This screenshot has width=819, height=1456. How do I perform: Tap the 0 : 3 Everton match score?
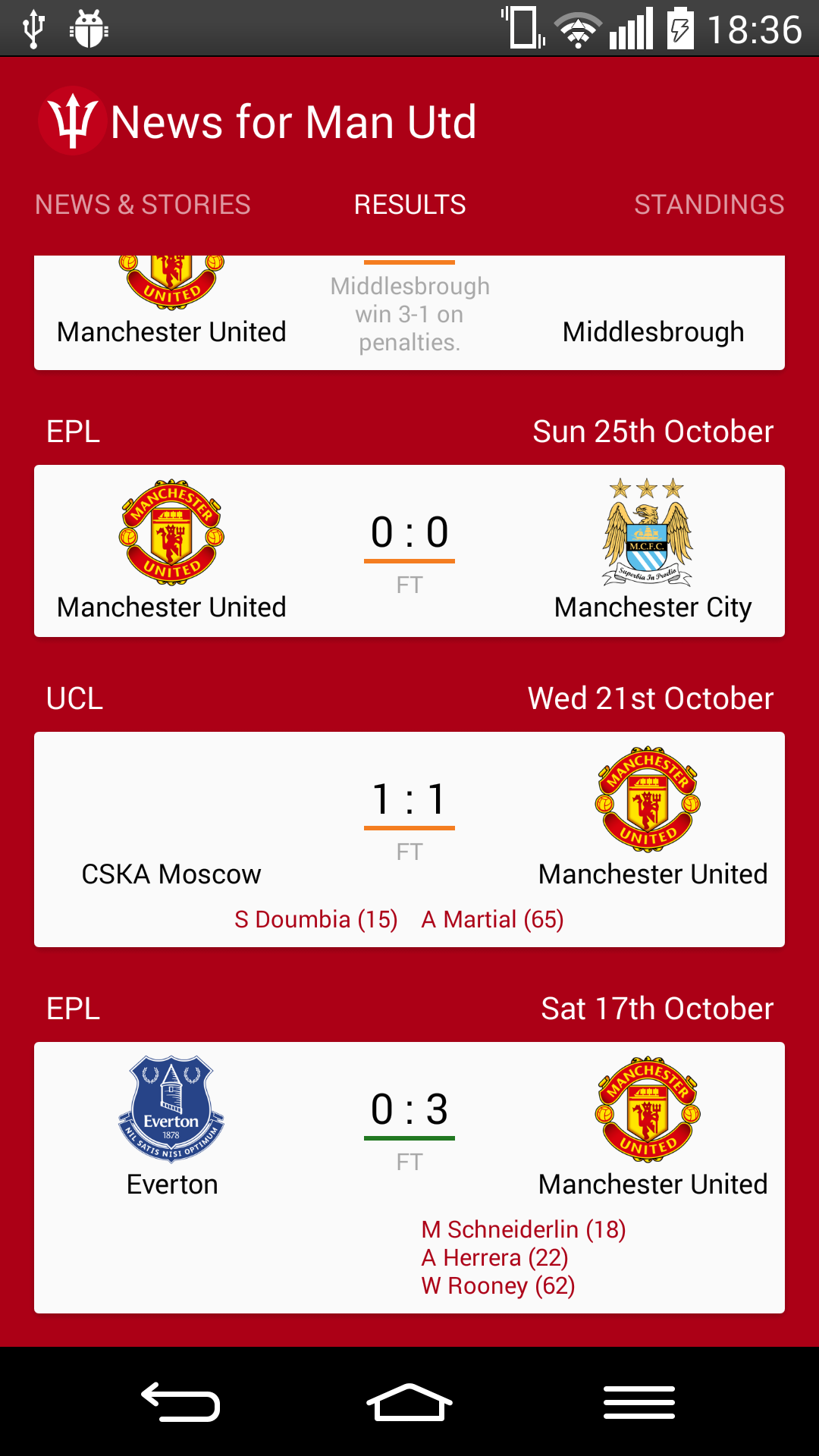(x=409, y=1109)
